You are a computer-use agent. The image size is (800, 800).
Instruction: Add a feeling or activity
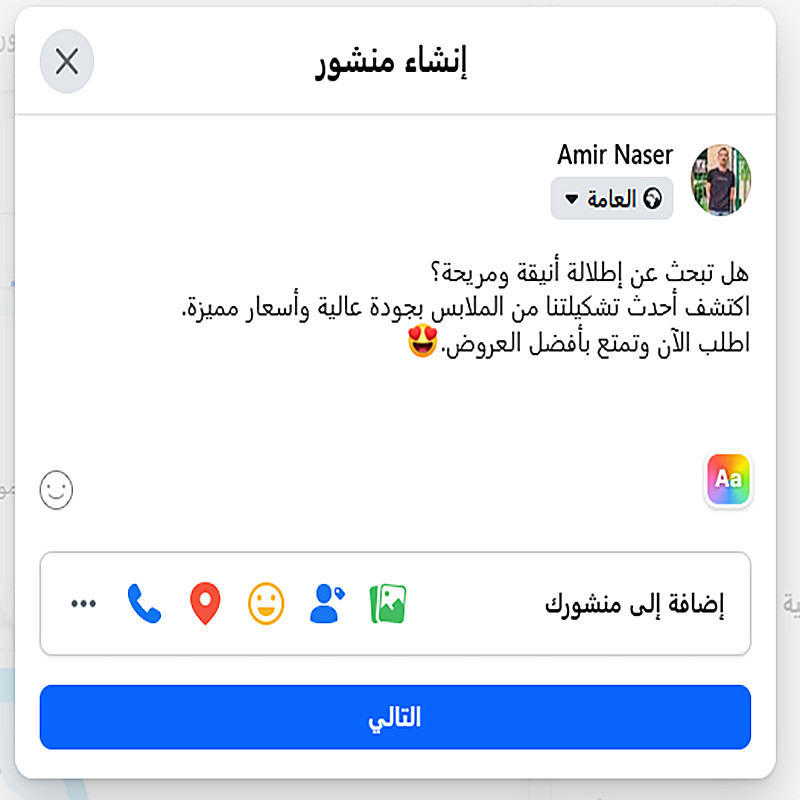266,604
